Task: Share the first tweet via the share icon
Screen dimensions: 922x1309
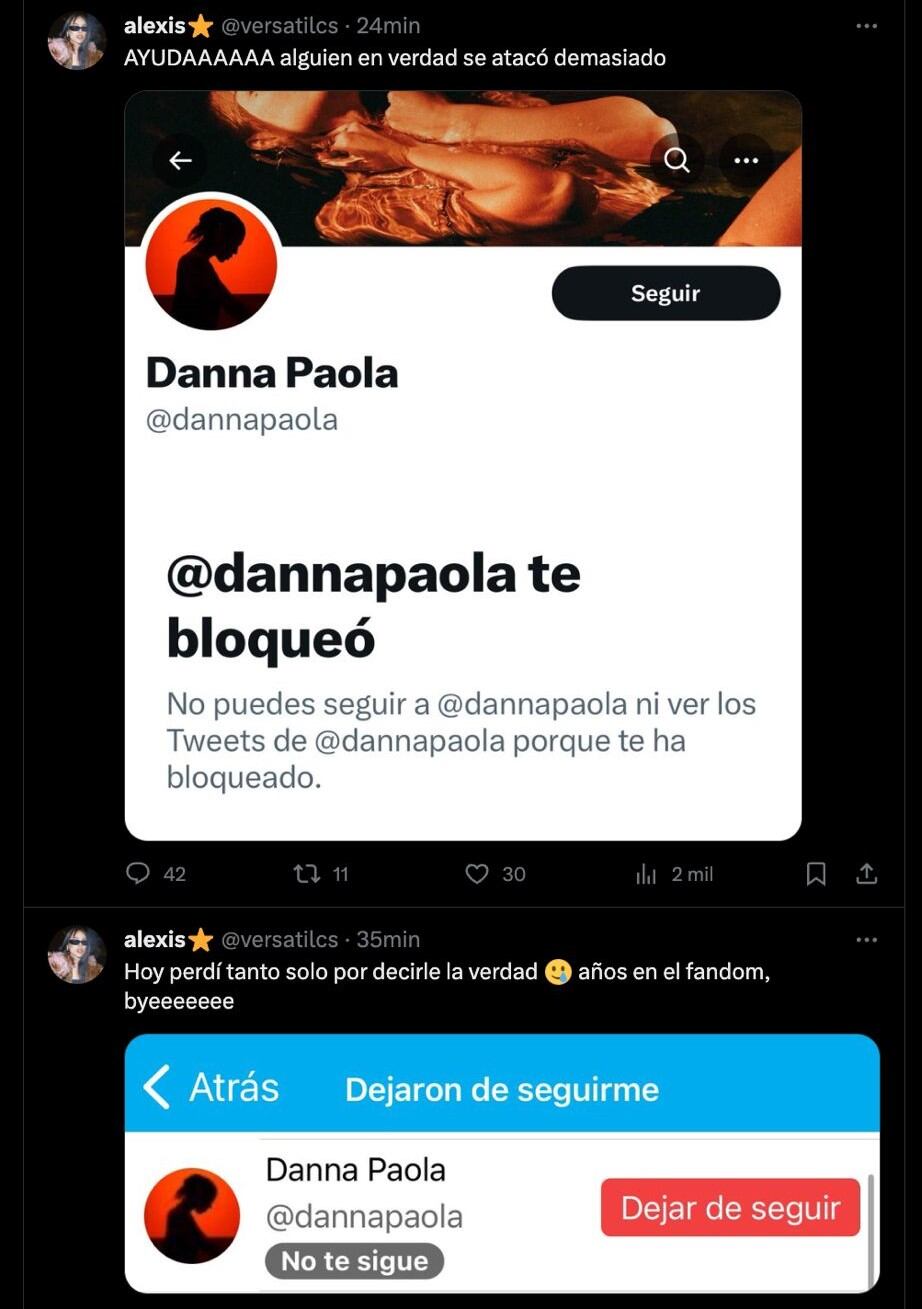Action: click(x=866, y=874)
